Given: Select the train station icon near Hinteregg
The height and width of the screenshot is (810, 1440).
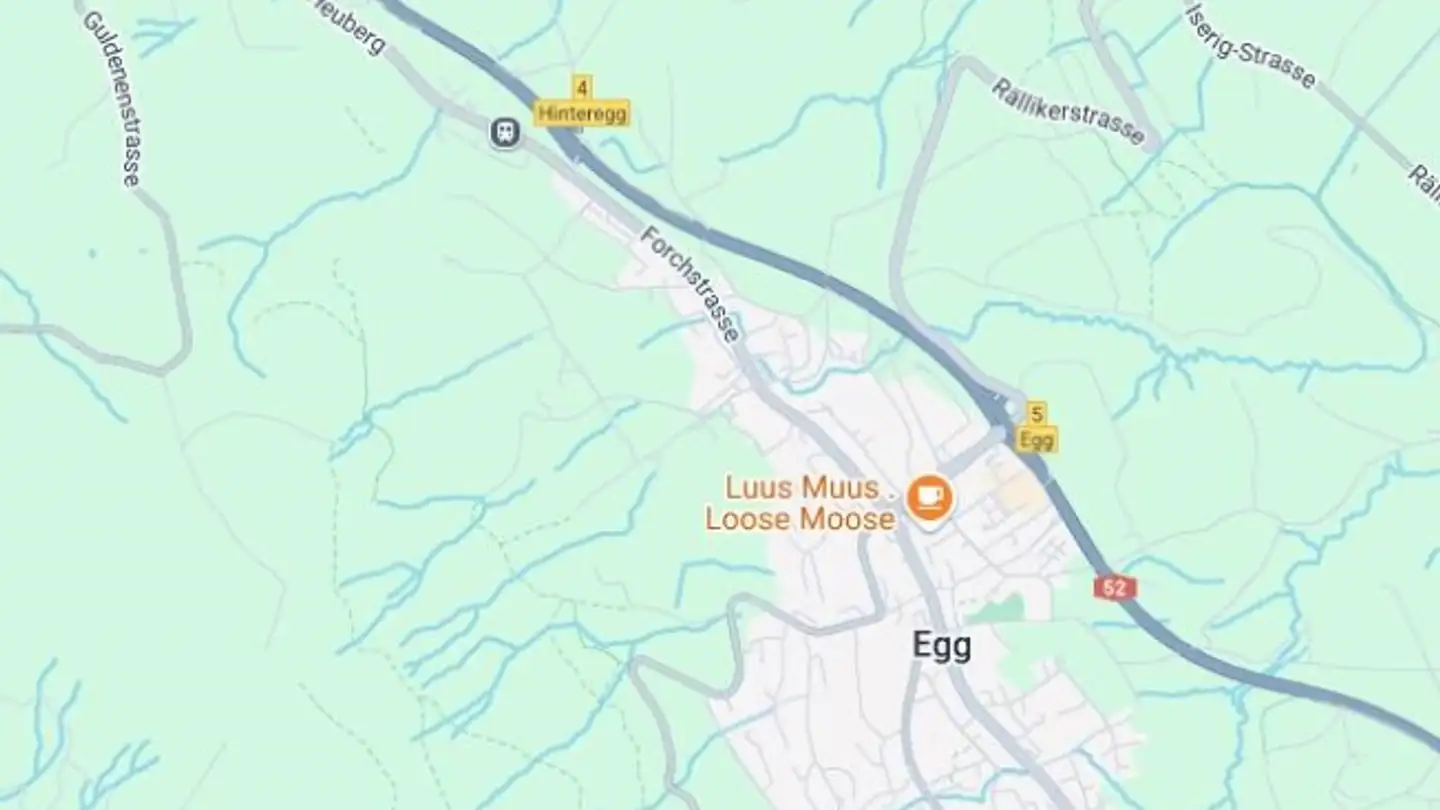Looking at the screenshot, I should click(505, 133).
